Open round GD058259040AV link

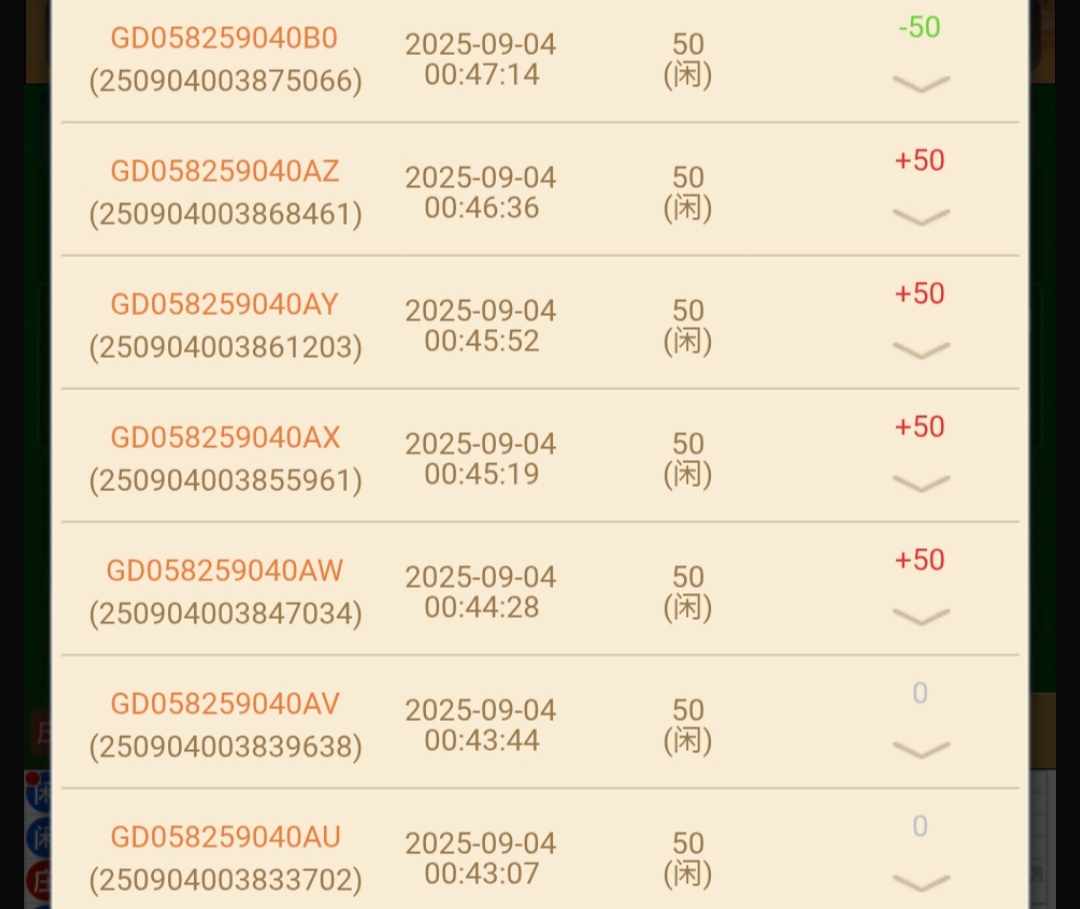coord(225,703)
